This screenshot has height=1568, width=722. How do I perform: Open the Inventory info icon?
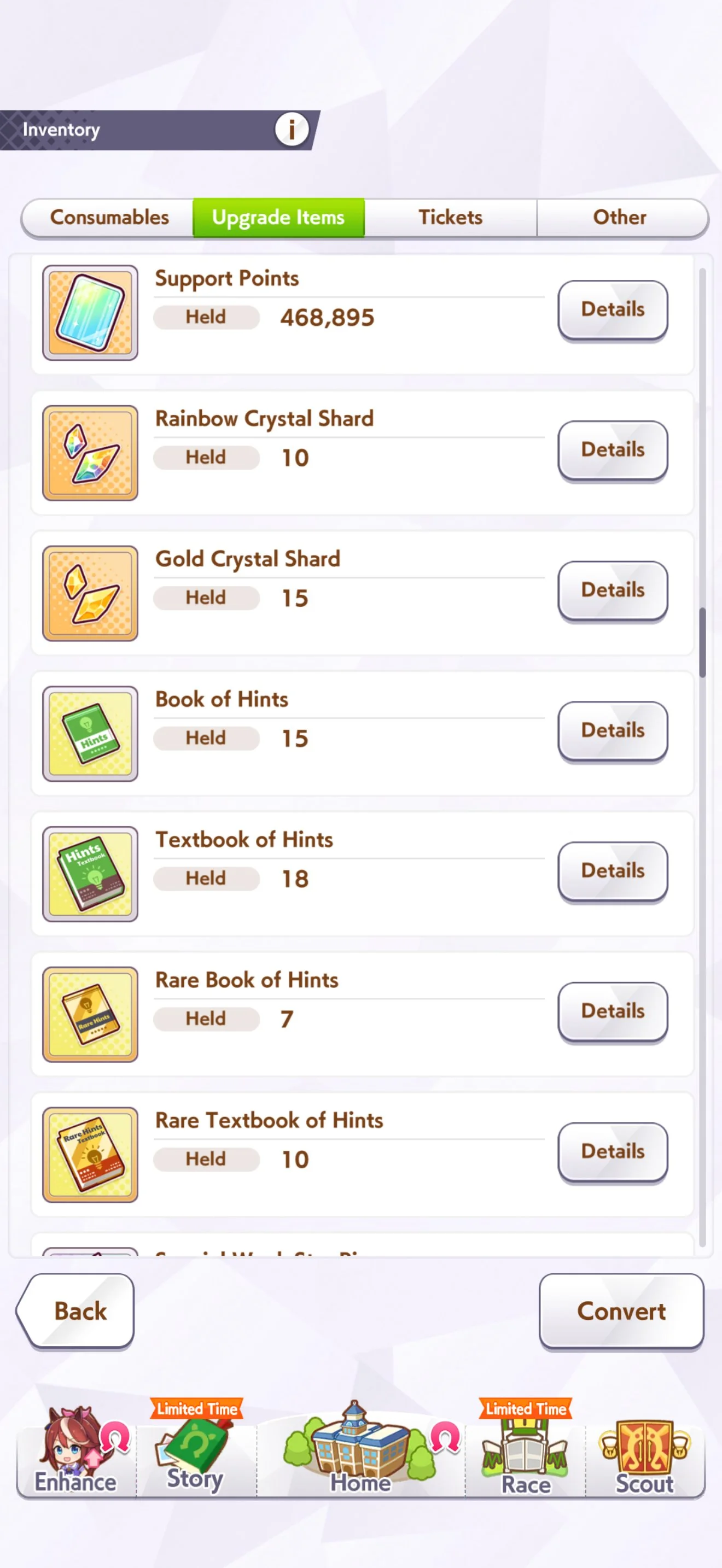click(291, 129)
